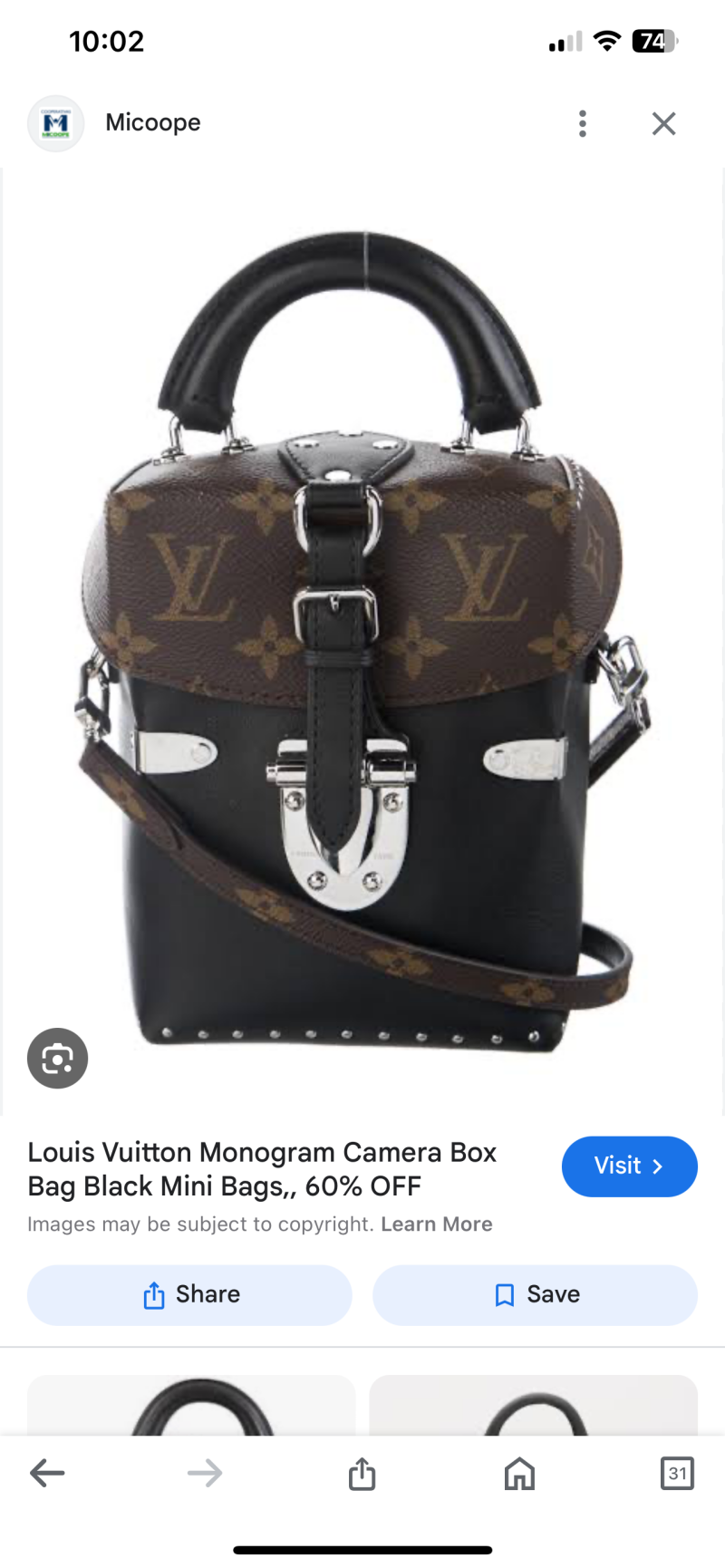Search this image with Lens
Viewport: 725px width, 1568px height.
pyautogui.click(x=57, y=1058)
